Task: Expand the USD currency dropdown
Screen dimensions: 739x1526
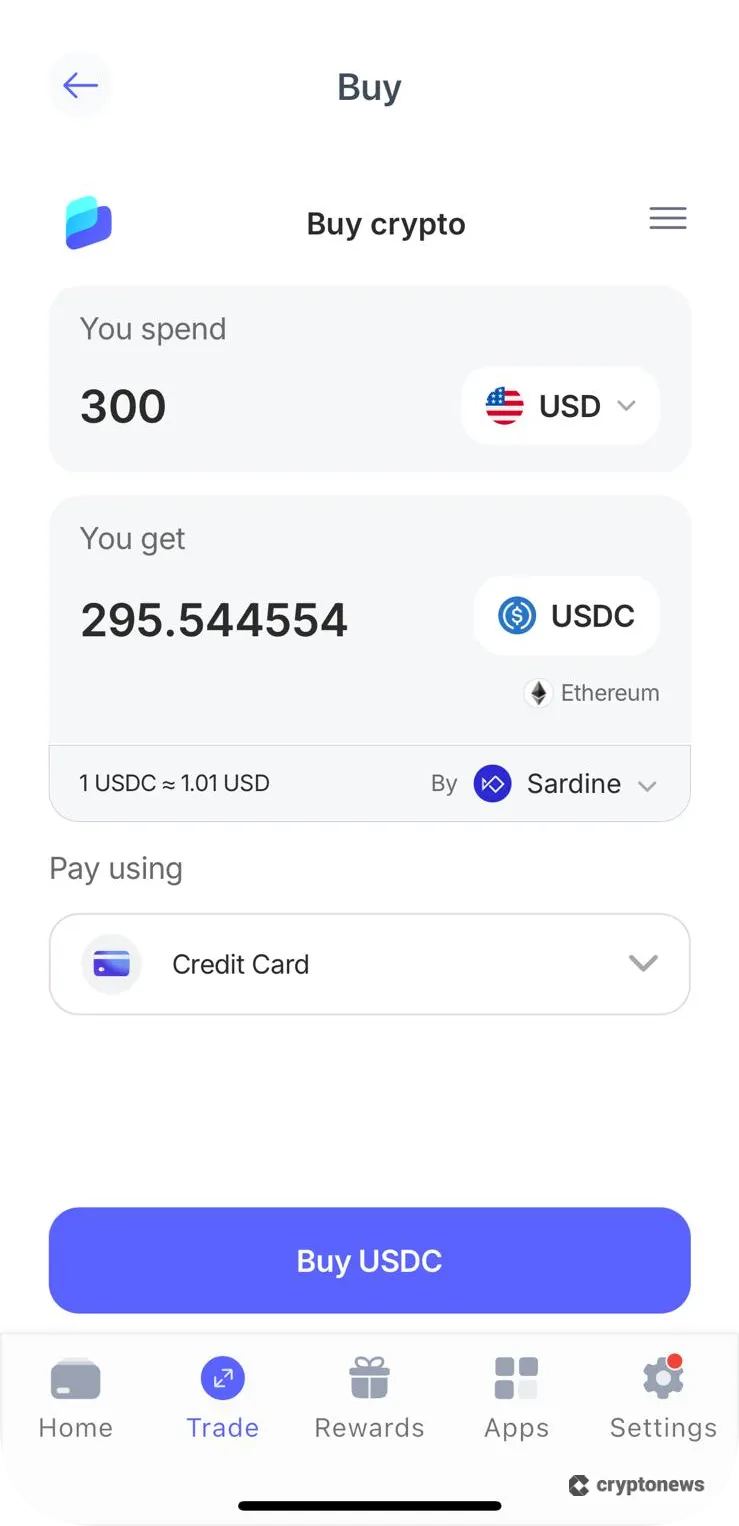Action: pos(628,406)
